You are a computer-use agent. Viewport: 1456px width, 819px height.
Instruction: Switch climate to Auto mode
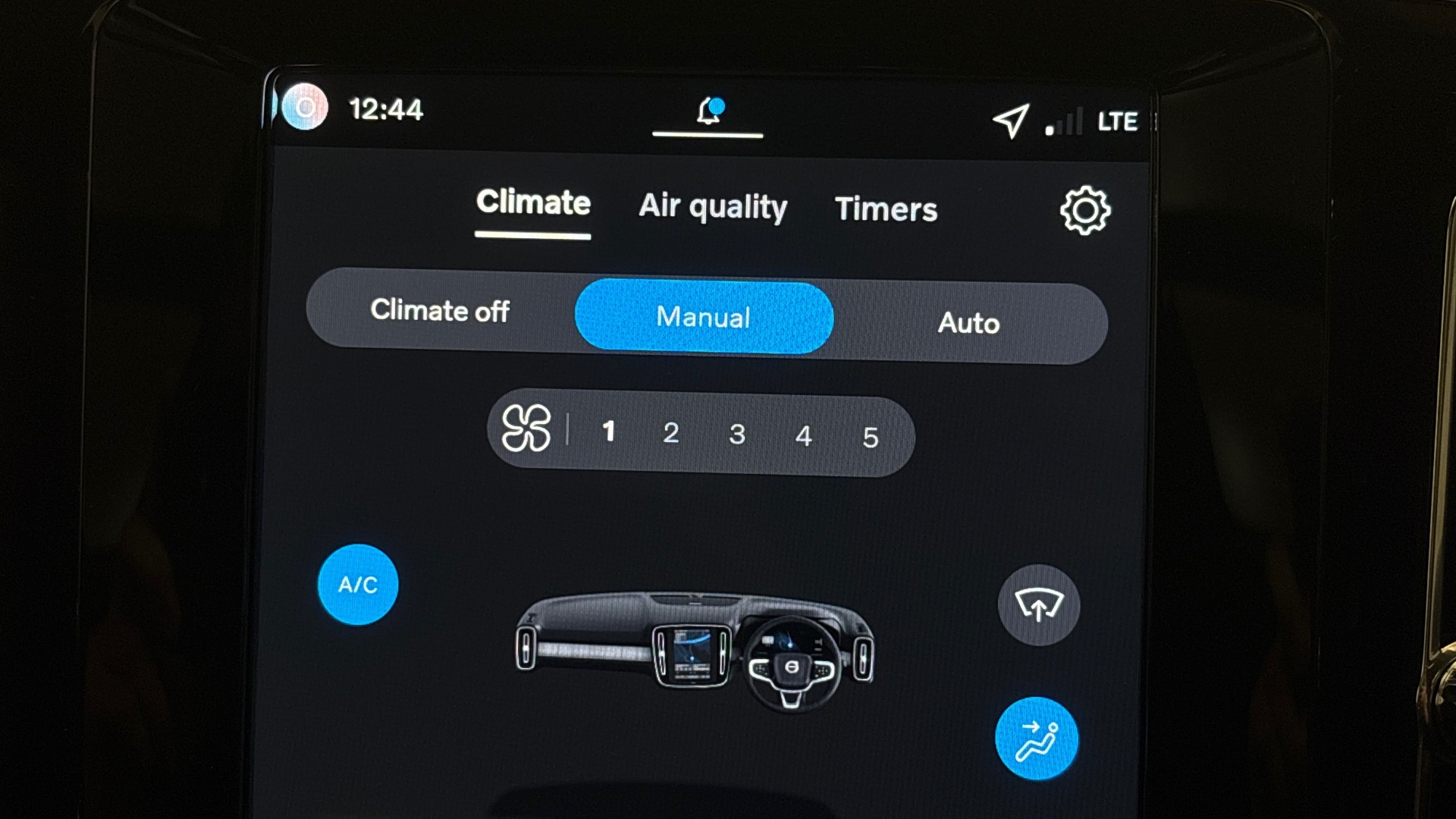(x=968, y=323)
